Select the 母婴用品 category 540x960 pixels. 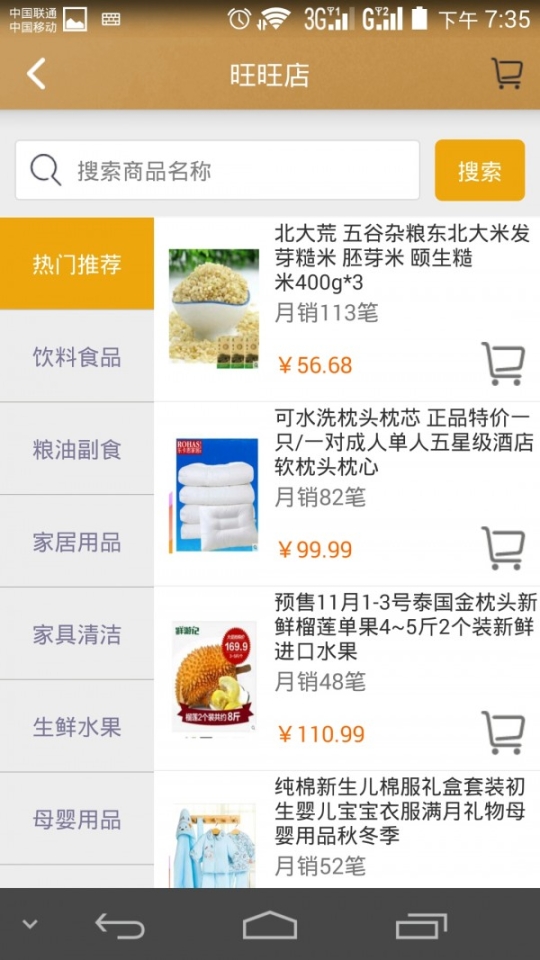(77, 819)
